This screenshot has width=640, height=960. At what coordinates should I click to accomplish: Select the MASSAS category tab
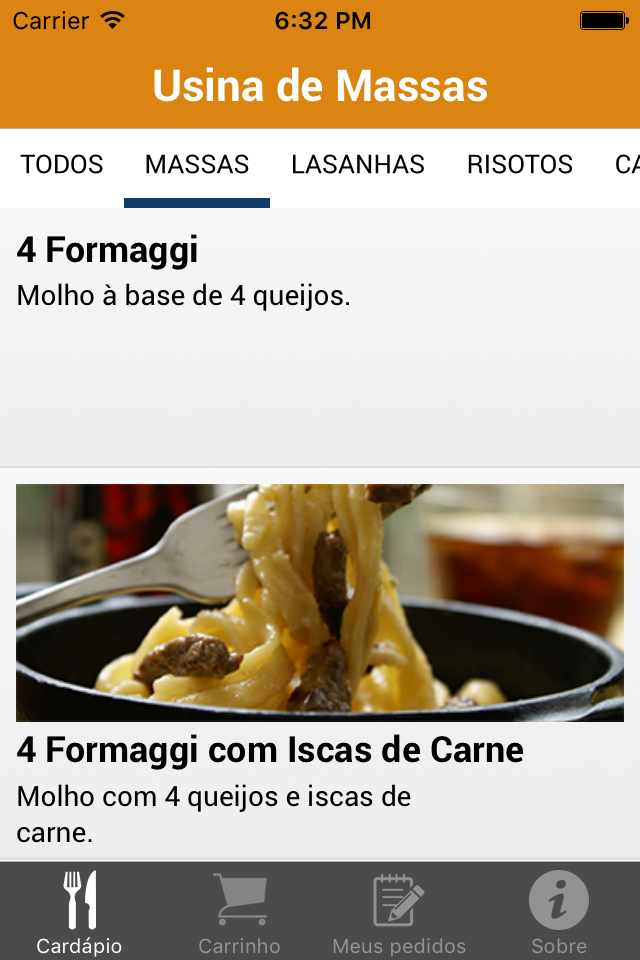coord(197,165)
